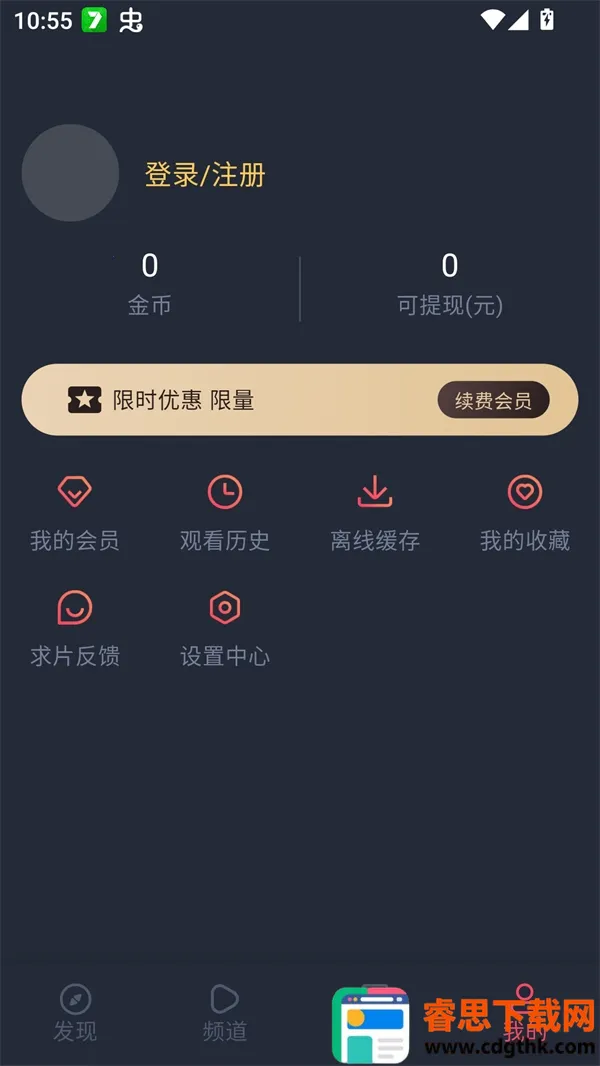Switch to the 频道 tab

(225, 1012)
